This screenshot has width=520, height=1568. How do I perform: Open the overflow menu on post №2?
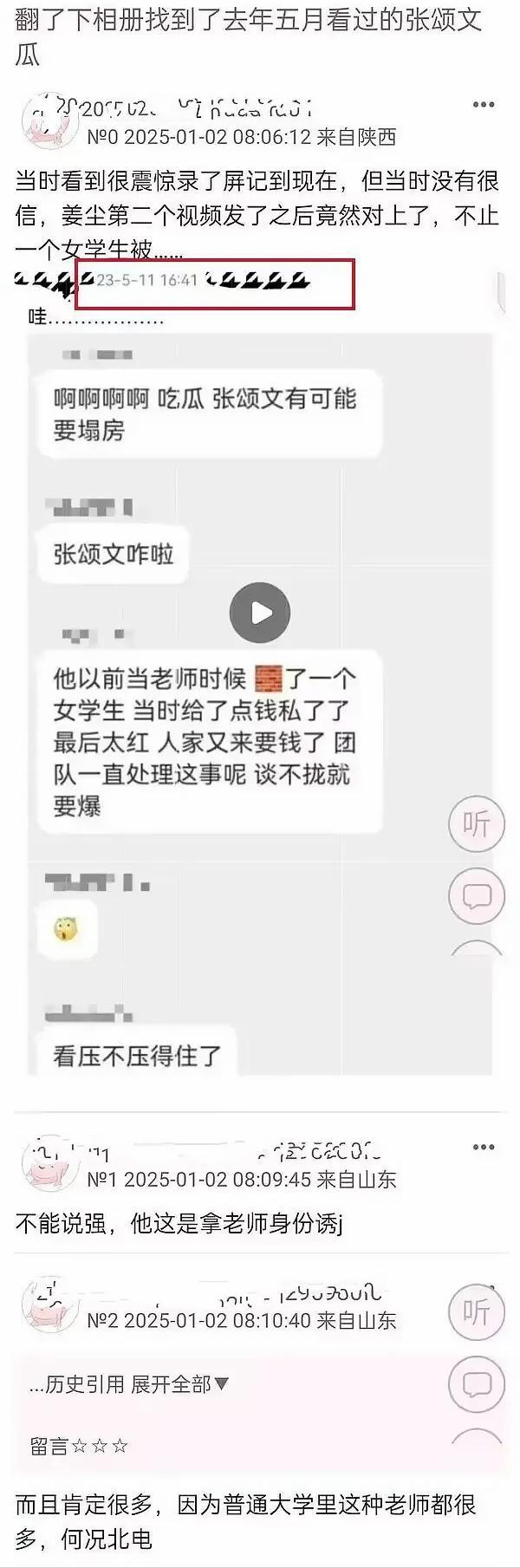(x=483, y=1289)
